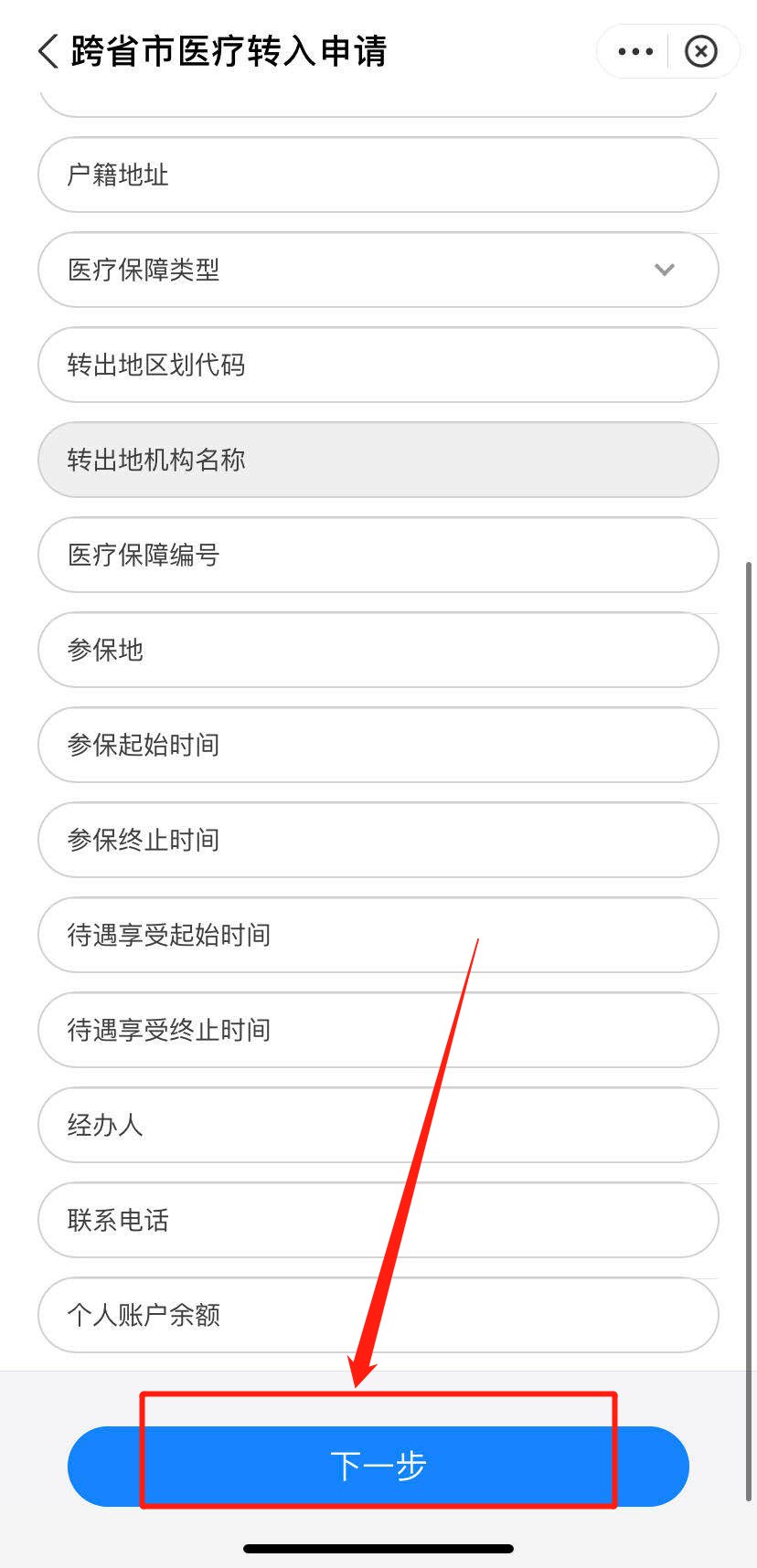Proceed with the 下一步 button

click(378, 1466)
